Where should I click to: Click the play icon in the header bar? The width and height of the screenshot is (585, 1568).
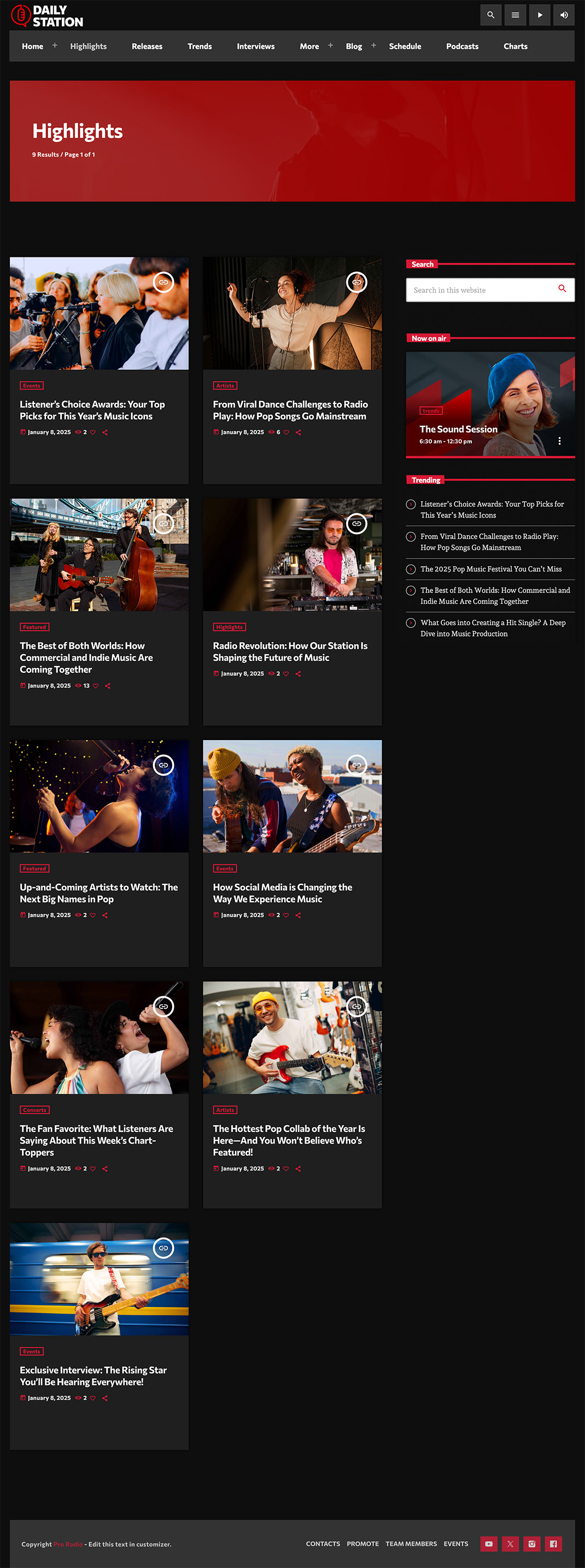(539, 15)
